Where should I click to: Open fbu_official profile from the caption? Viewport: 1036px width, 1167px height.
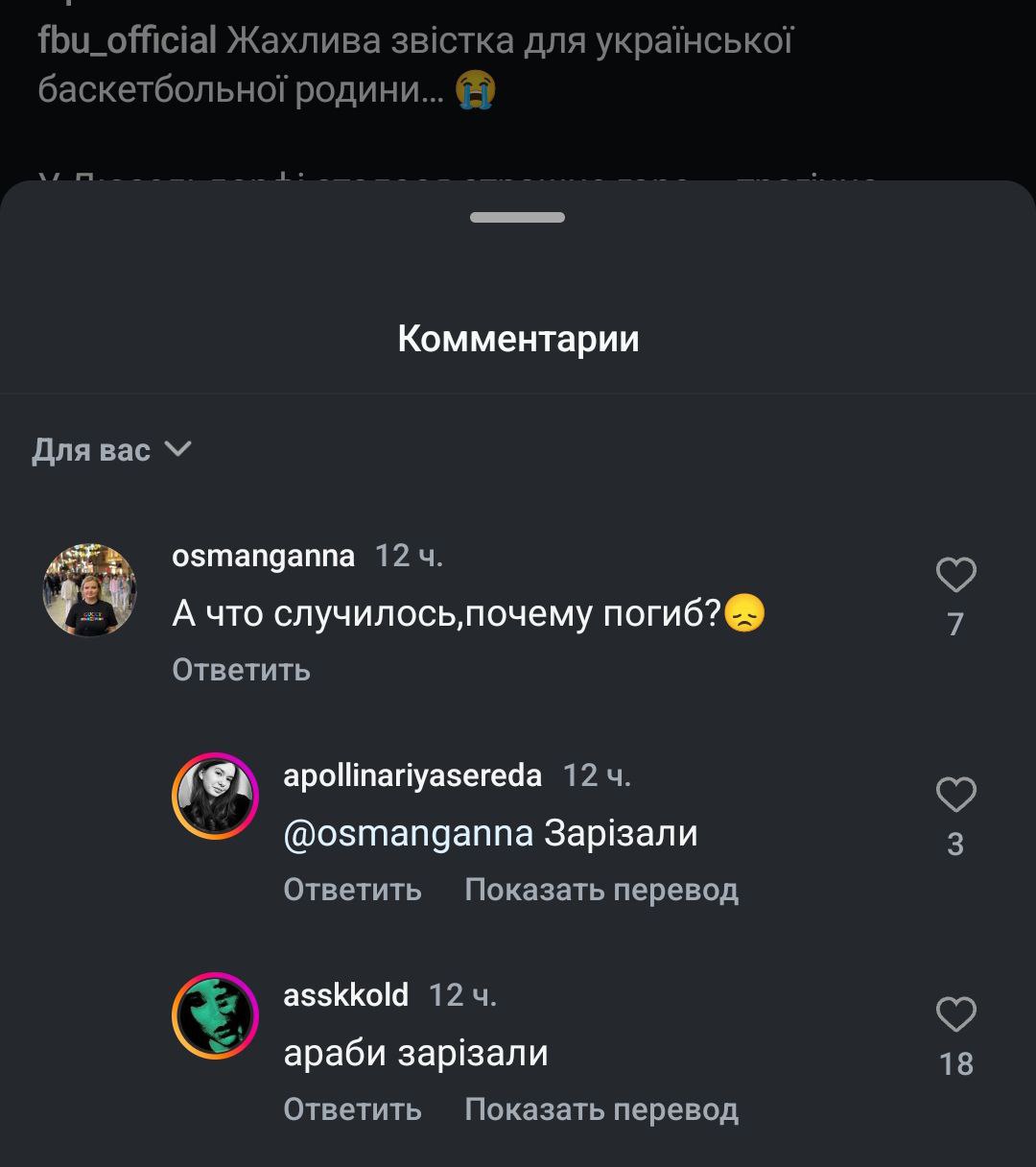point(127,40)
